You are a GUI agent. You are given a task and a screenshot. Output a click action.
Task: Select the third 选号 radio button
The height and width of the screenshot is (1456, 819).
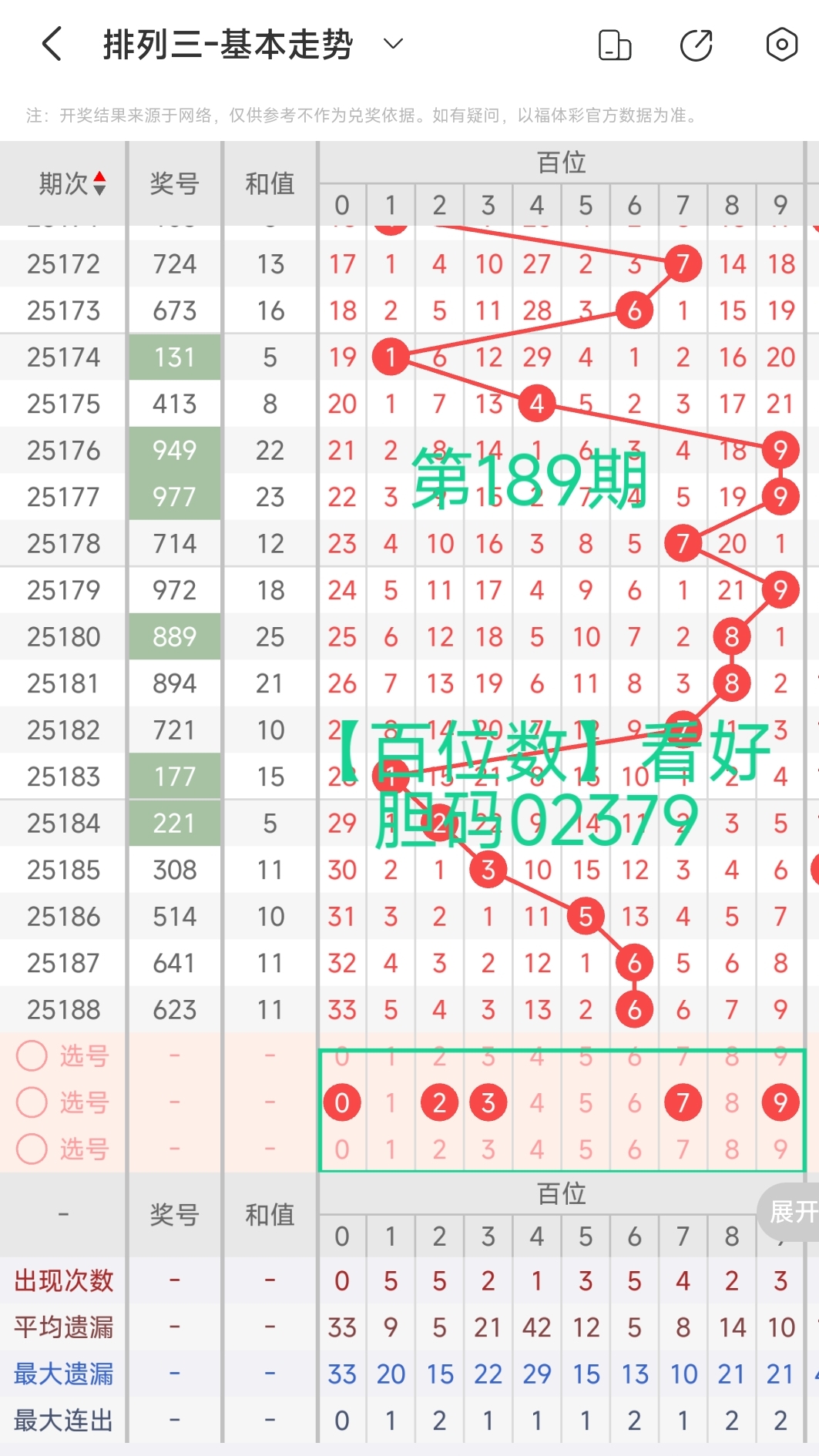click(x=32, y=1149)
